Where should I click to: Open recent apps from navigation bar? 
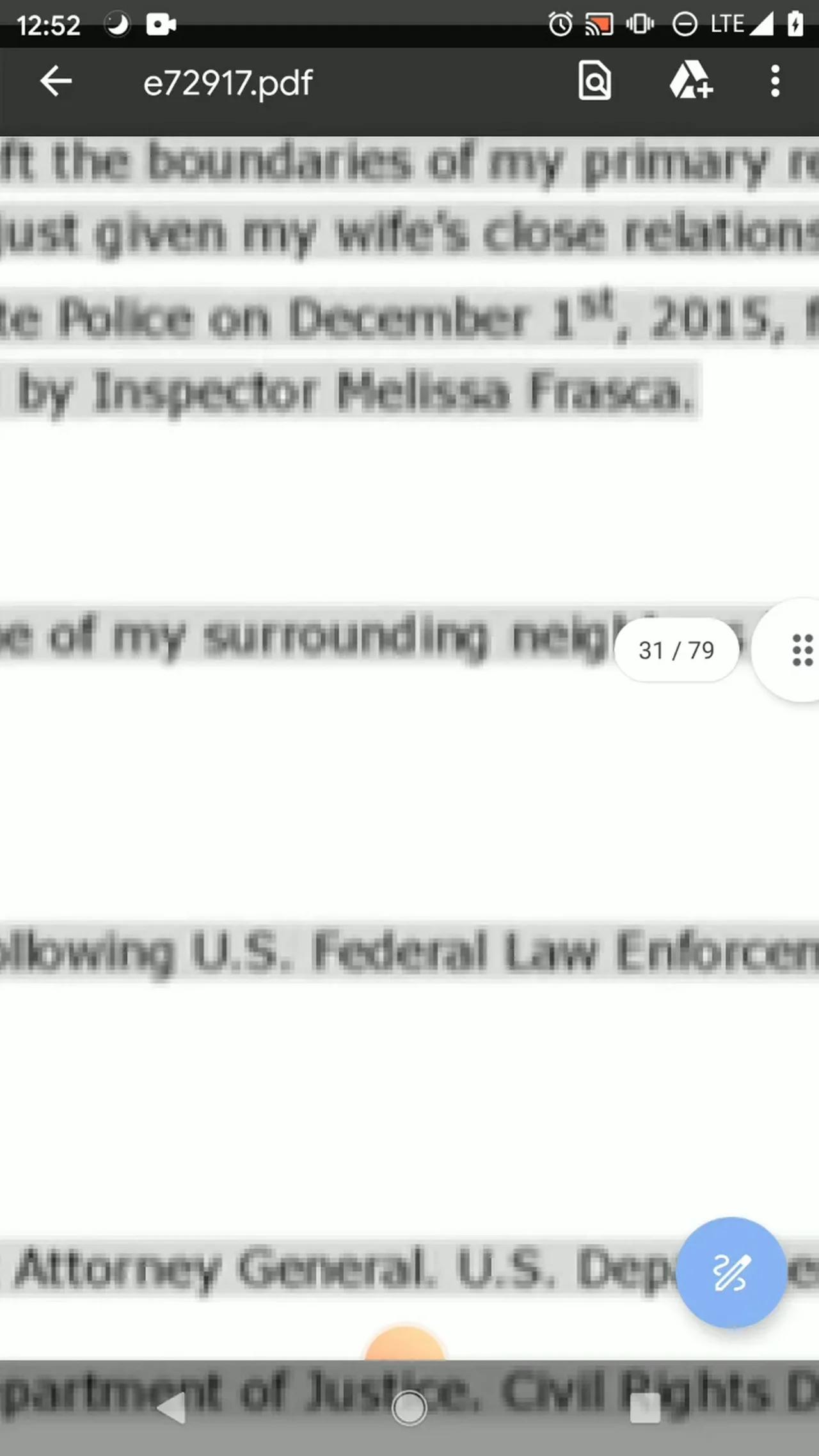645,1409
